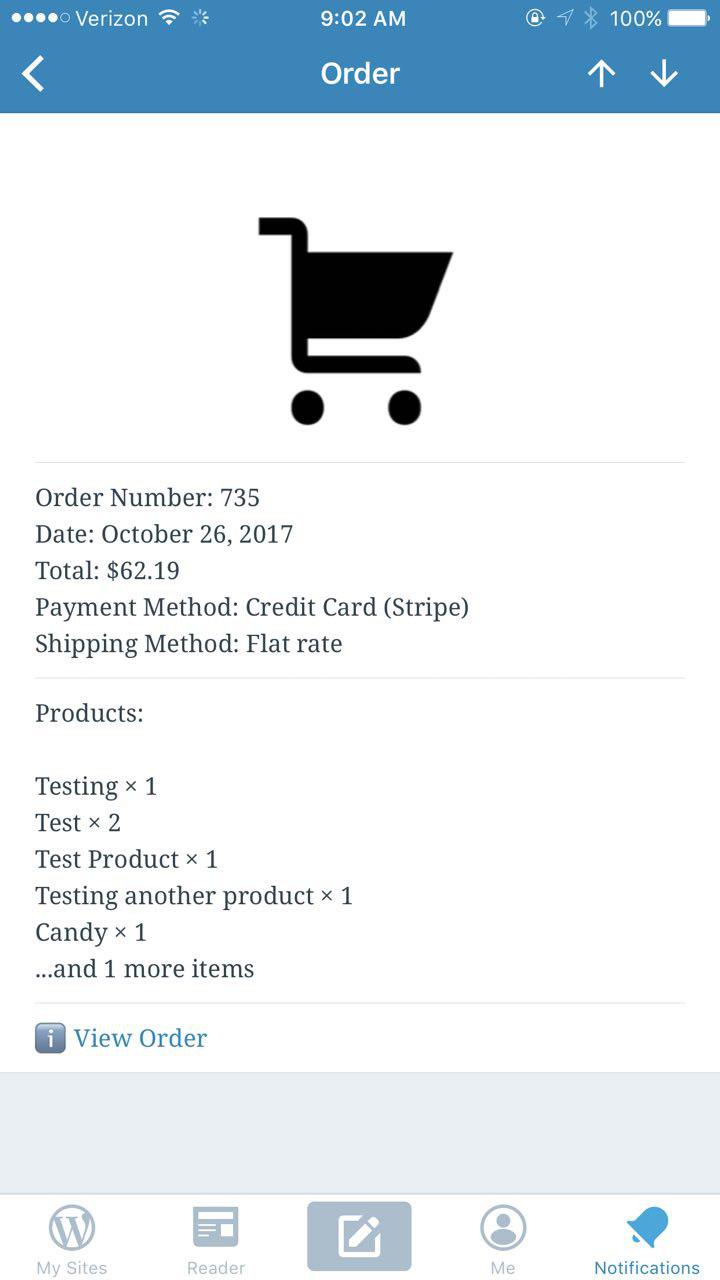Tap the new post pencil icon
Image resolution: width=720 pixels, height=1280 pixels.
pyautogui.click(x=360, y=1236)
